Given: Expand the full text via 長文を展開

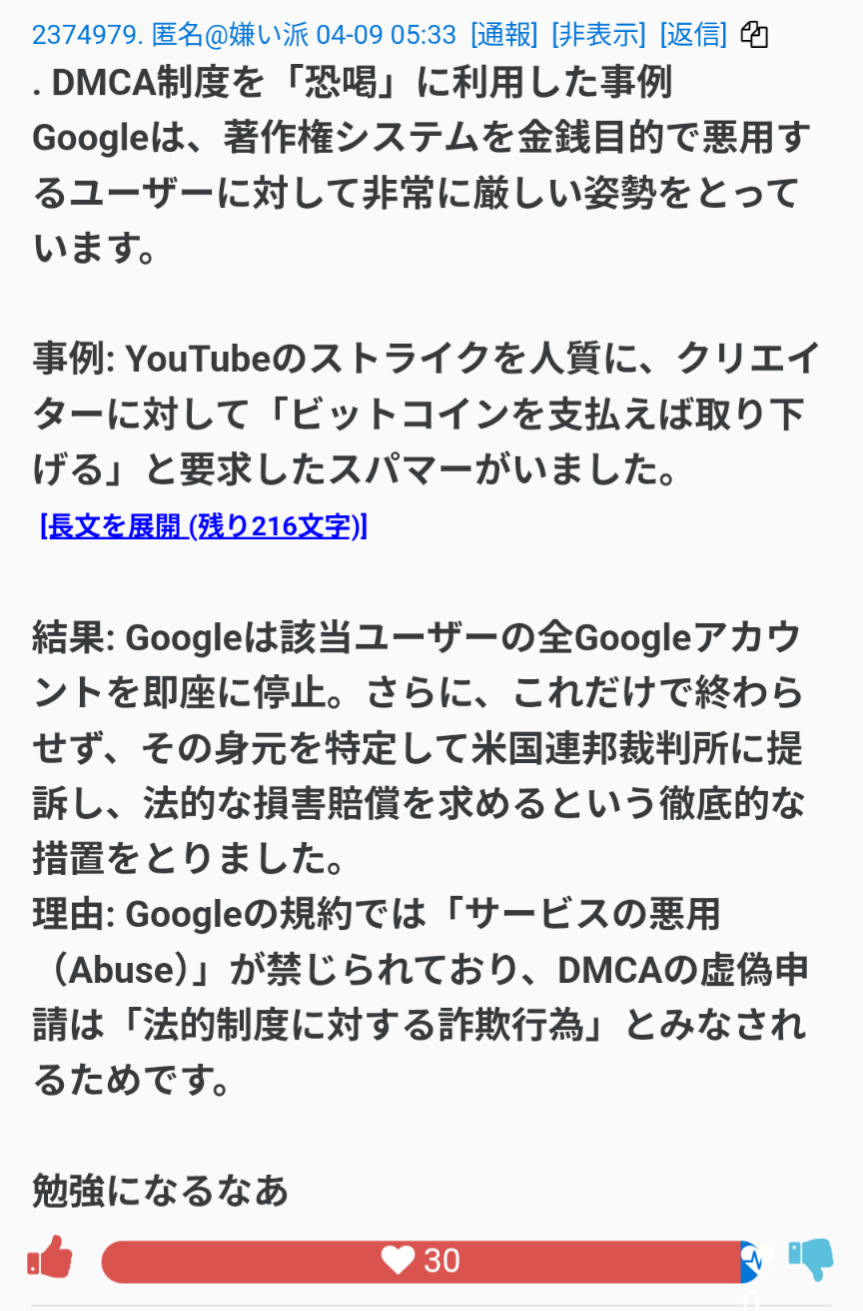Looking at the screenshot, I should pyautogui.click(x=203, y=526).
